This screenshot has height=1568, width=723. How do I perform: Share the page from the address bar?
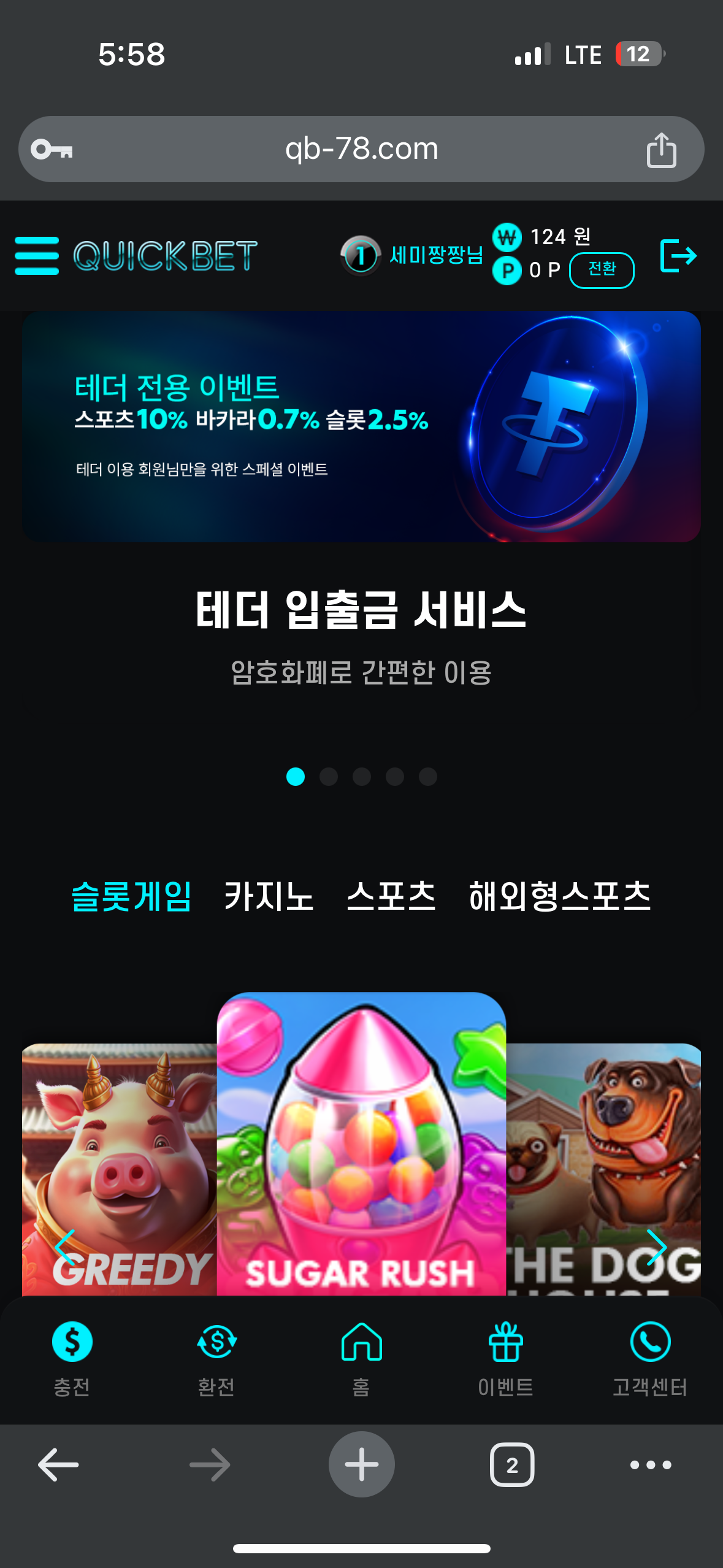pyautogui.click(x=661, y=150)
